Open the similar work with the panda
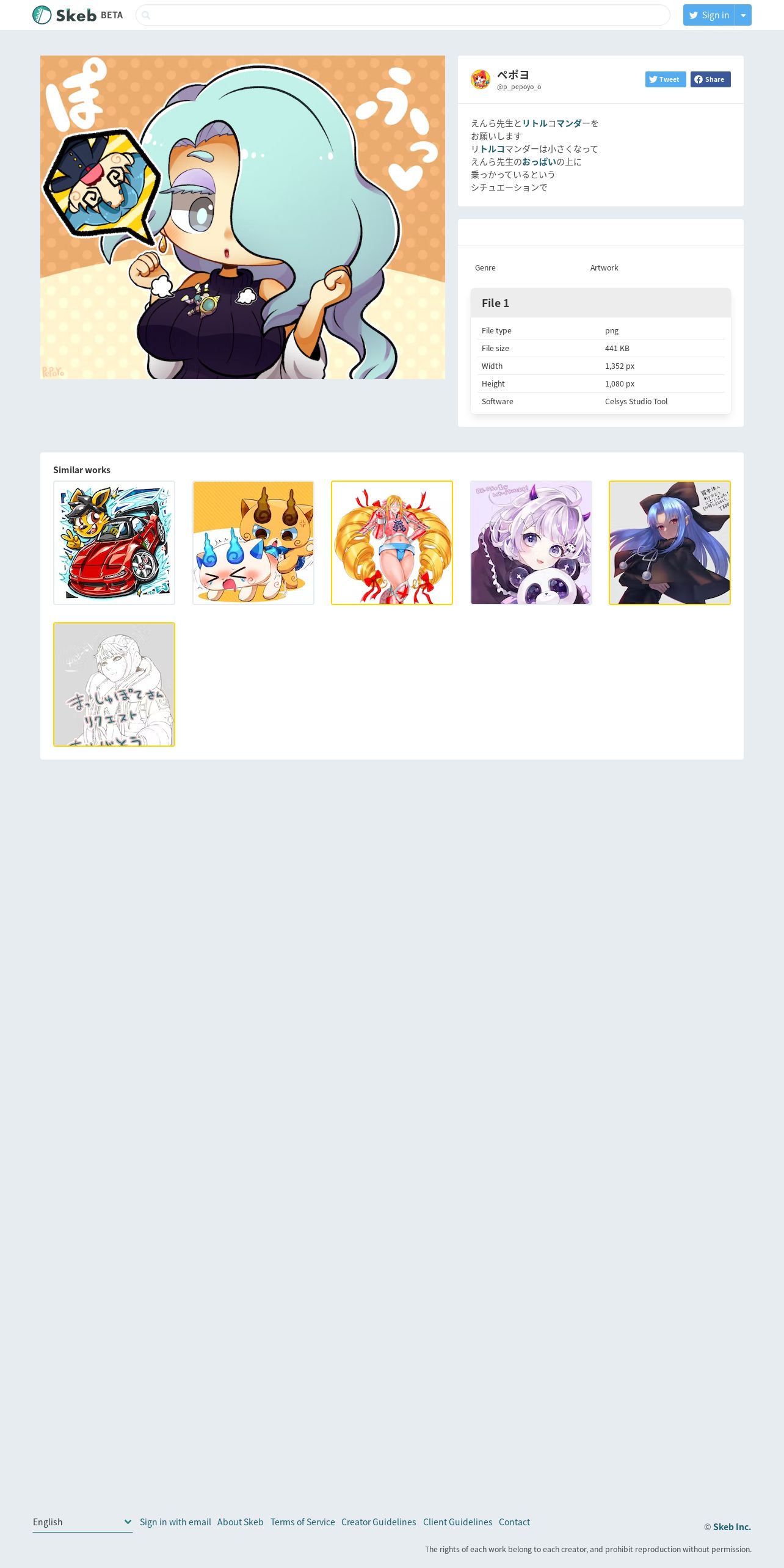This screenshot has width=784, height=1568. (x=531, y=543)
